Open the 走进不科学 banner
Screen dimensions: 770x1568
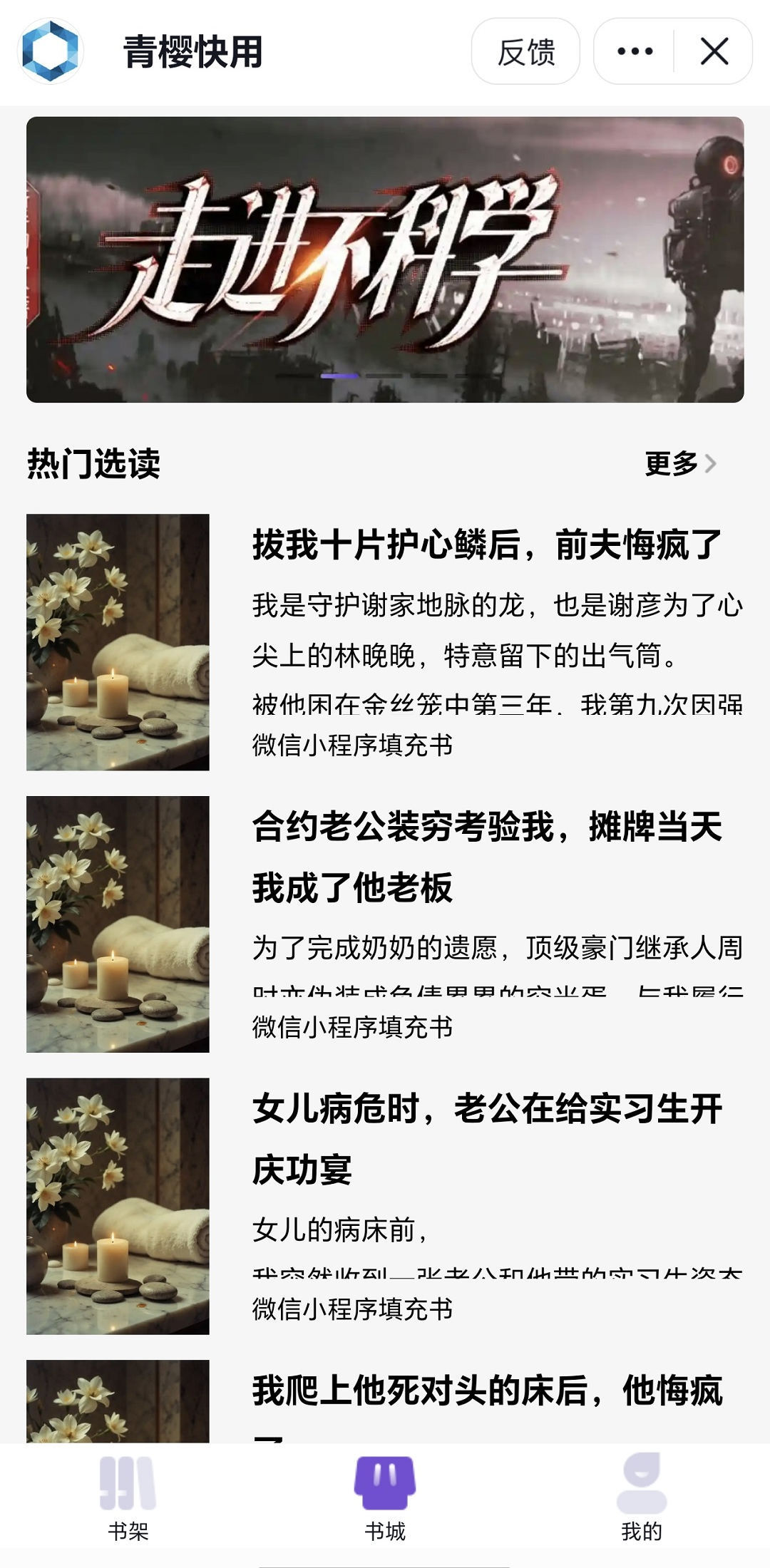point(385,259)
